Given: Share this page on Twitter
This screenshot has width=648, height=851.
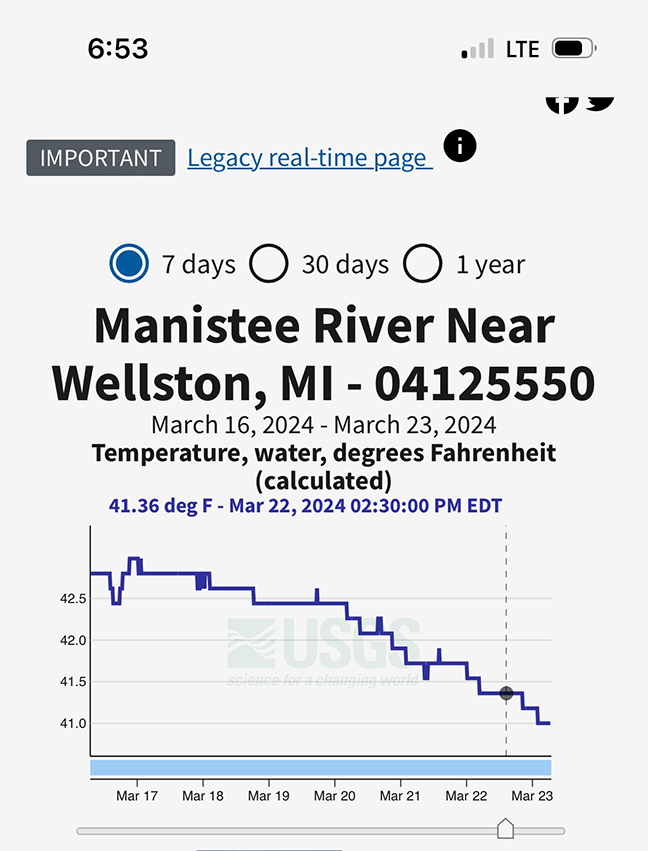Looking at the screenshot, I should (600, 100).
